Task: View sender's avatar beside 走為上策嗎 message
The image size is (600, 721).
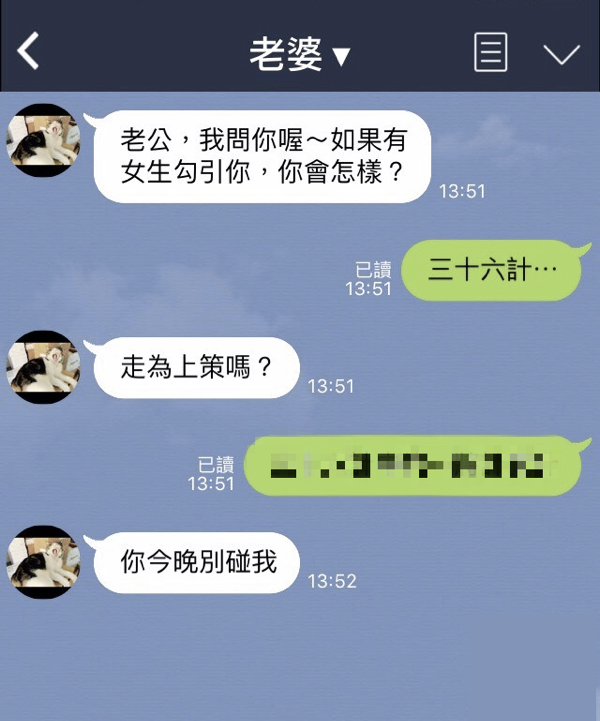Action: pyautogui.click(x=43, y=367)
